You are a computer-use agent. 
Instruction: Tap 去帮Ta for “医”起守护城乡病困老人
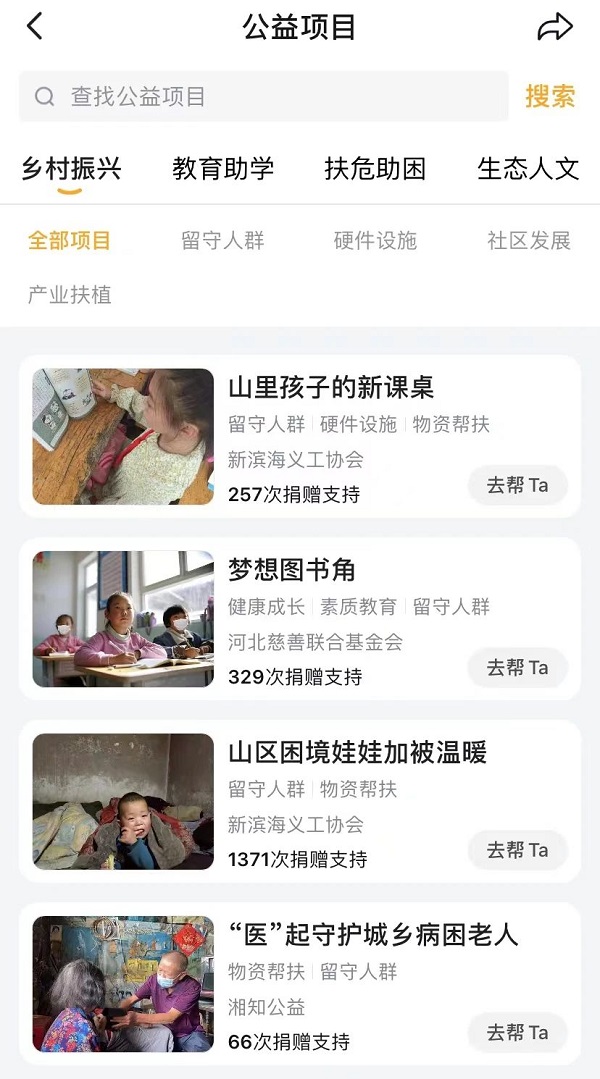pos(517,1033)
